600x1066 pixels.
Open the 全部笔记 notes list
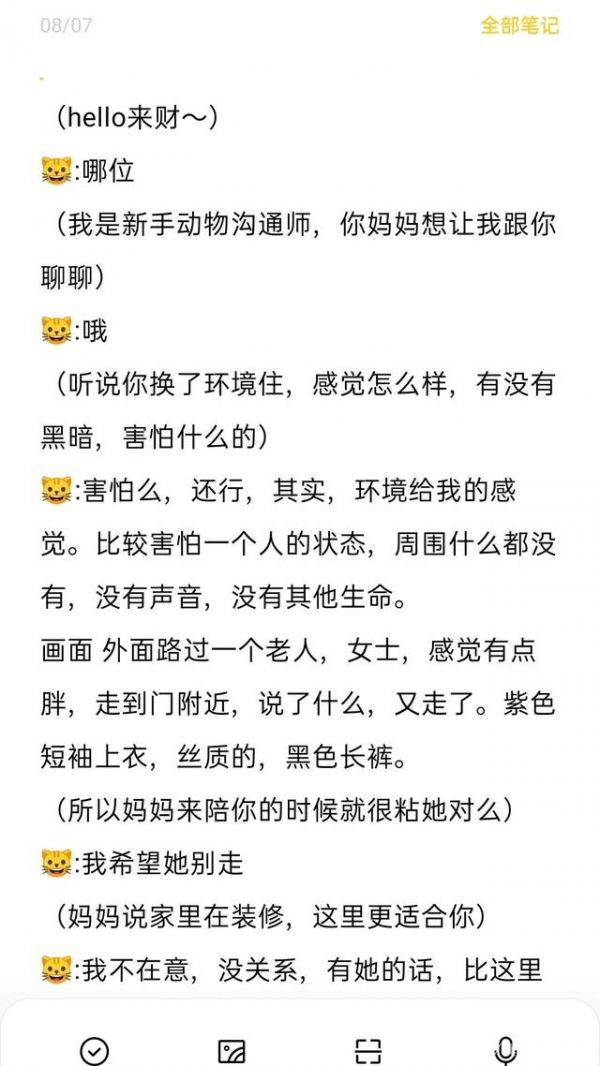pos(520,25)
